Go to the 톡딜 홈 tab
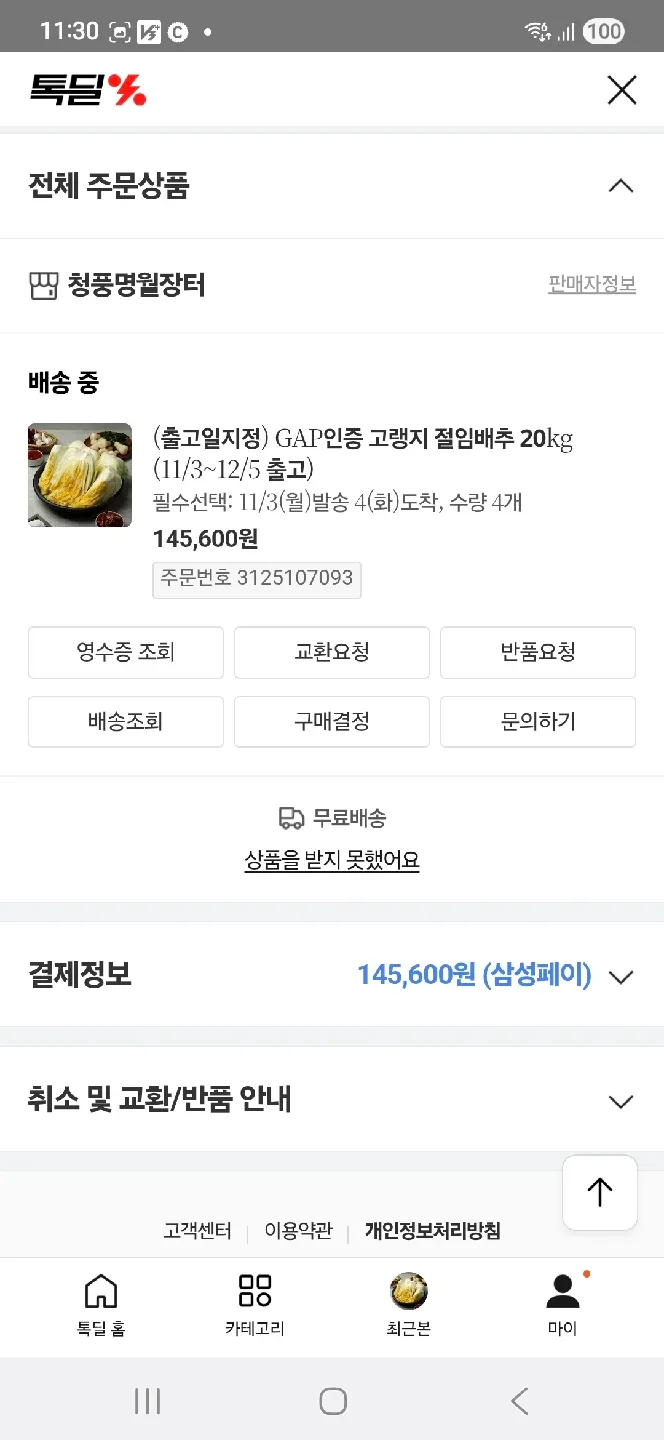 pos(101,1305)
